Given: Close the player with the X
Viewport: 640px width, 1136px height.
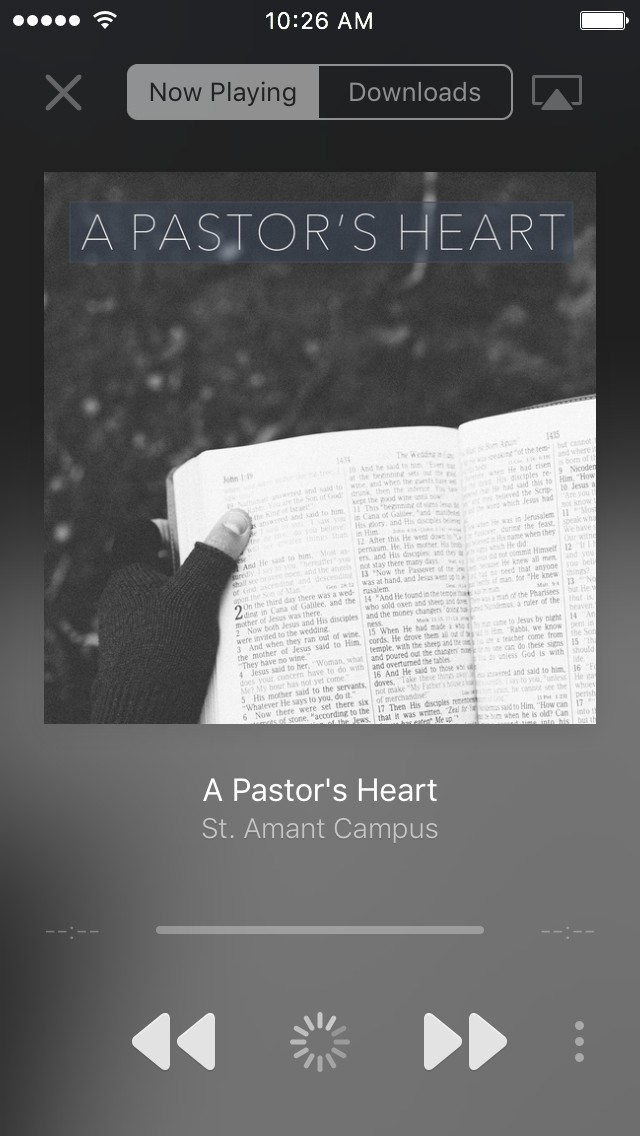Looking at the screenshot, I should pyautogui.click(x=63, y=93).
